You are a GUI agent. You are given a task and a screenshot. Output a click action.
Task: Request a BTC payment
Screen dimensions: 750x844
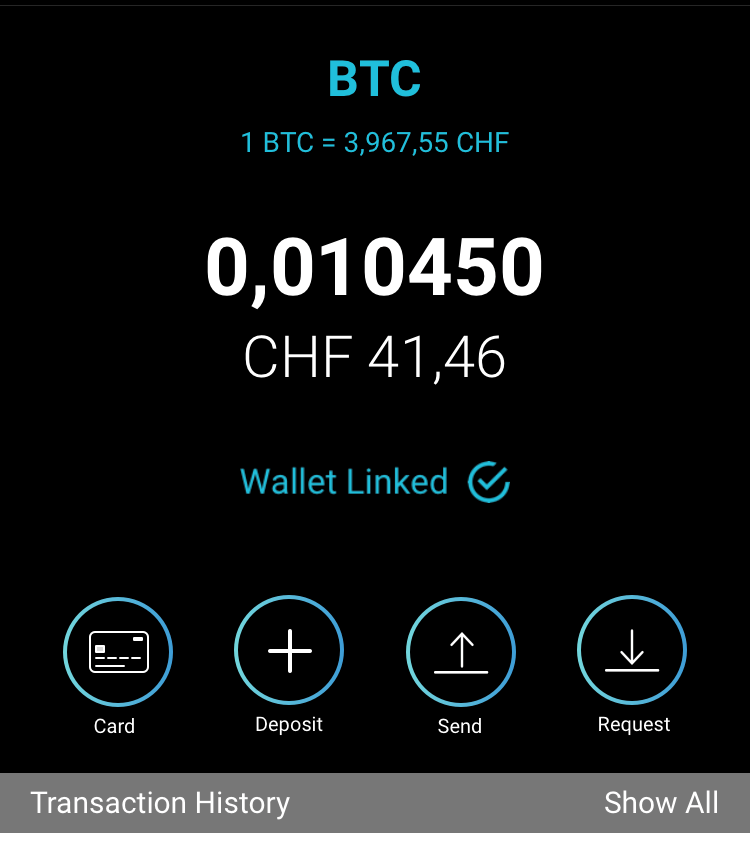click(632, 651)
